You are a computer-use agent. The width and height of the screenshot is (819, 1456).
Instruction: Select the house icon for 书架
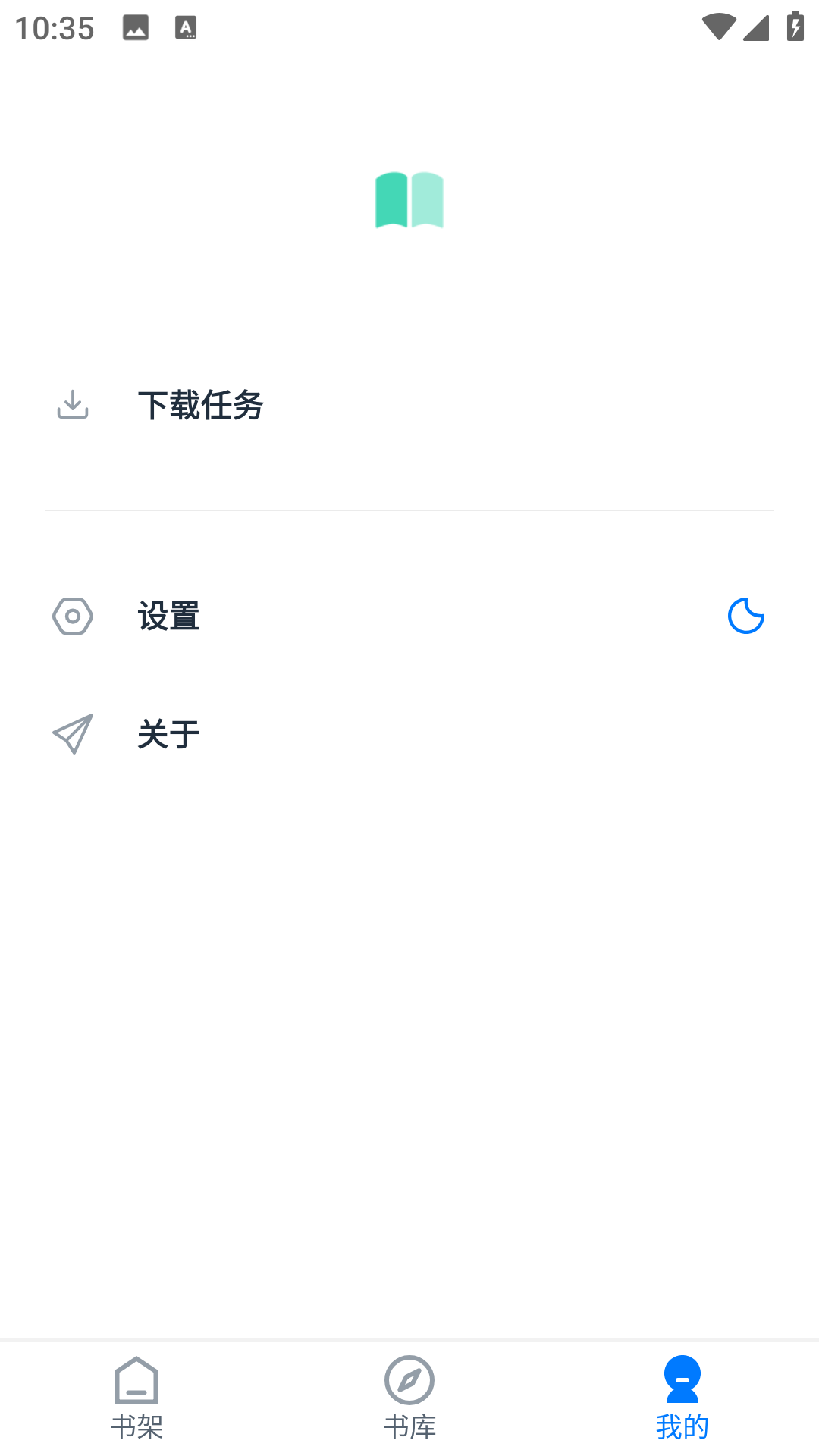pos(136,1382)
